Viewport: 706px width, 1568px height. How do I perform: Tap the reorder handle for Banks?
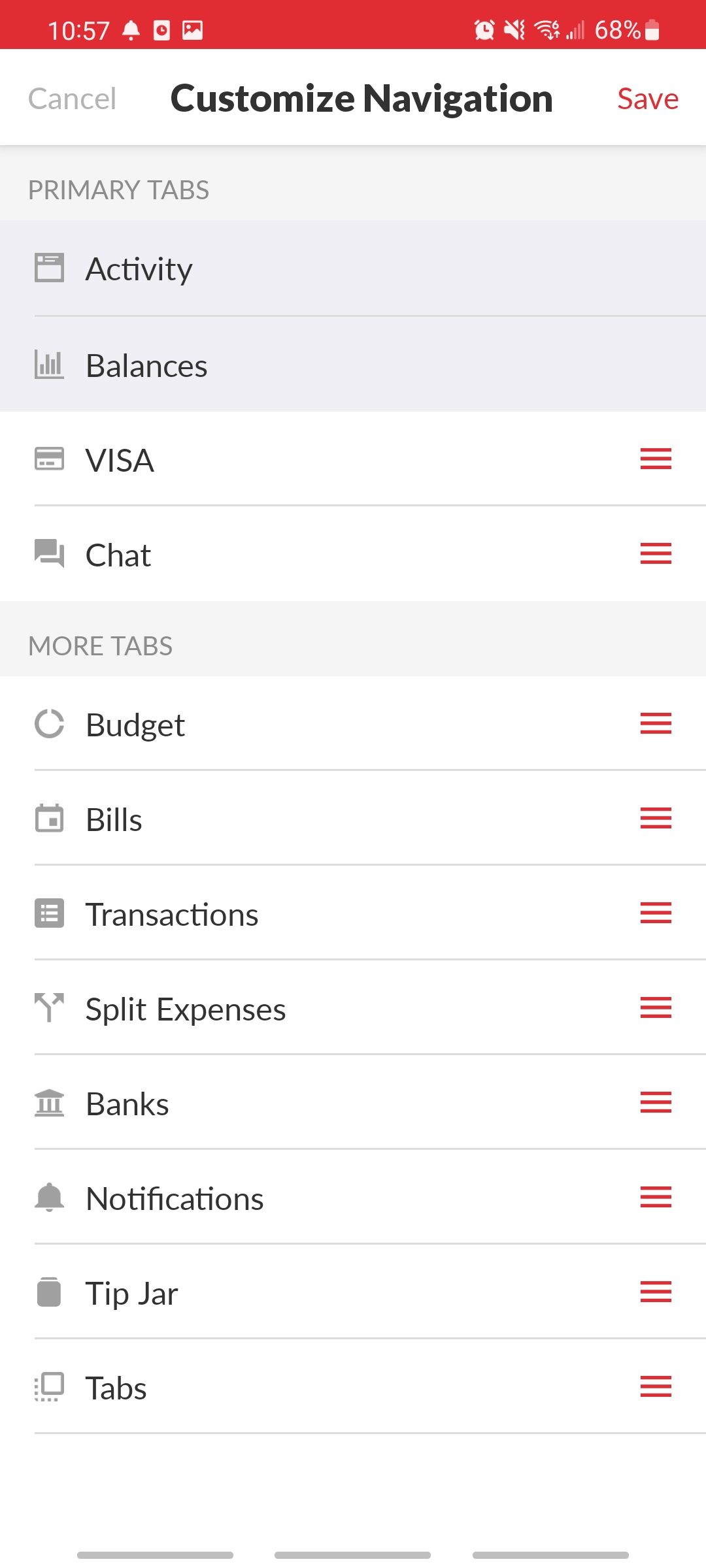point(656,1103)
